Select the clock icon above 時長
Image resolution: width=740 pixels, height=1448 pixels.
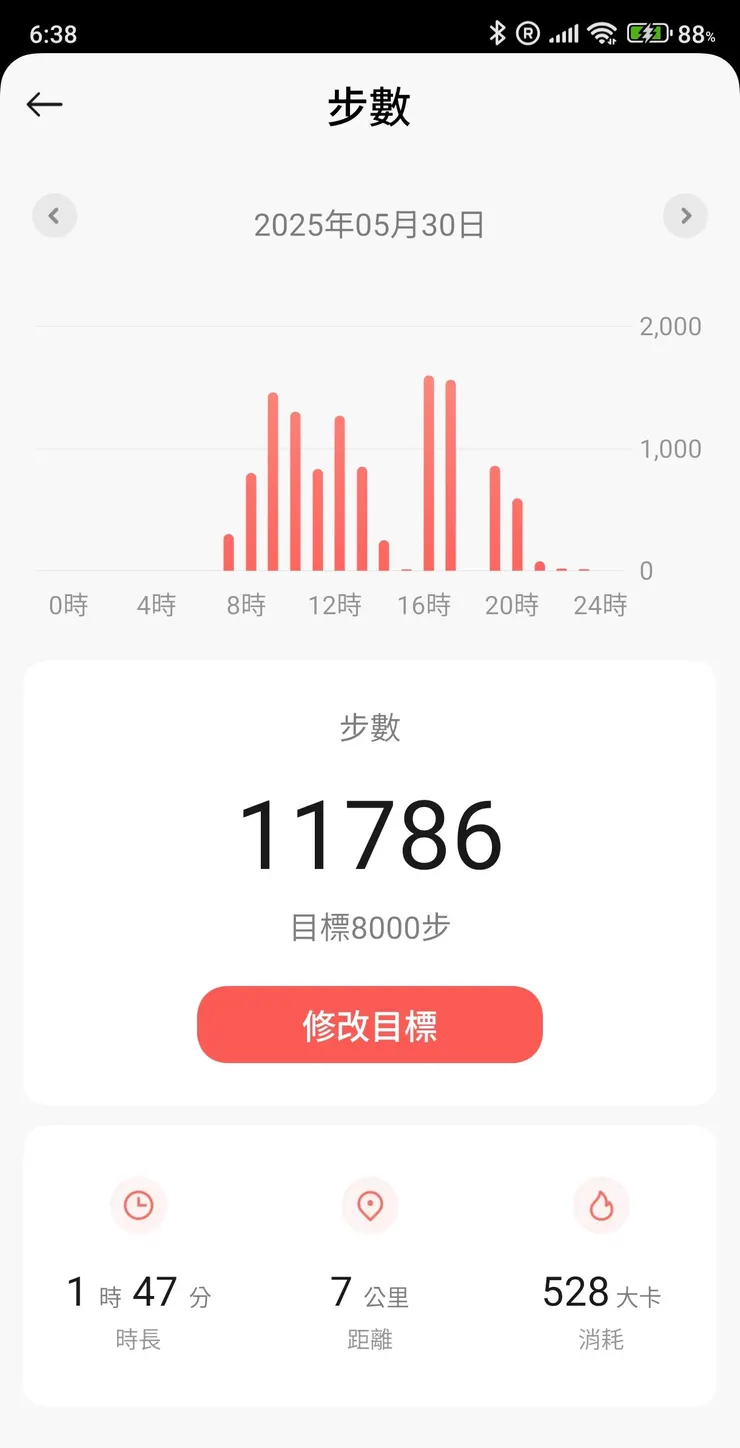click(x=139, y=1206)
